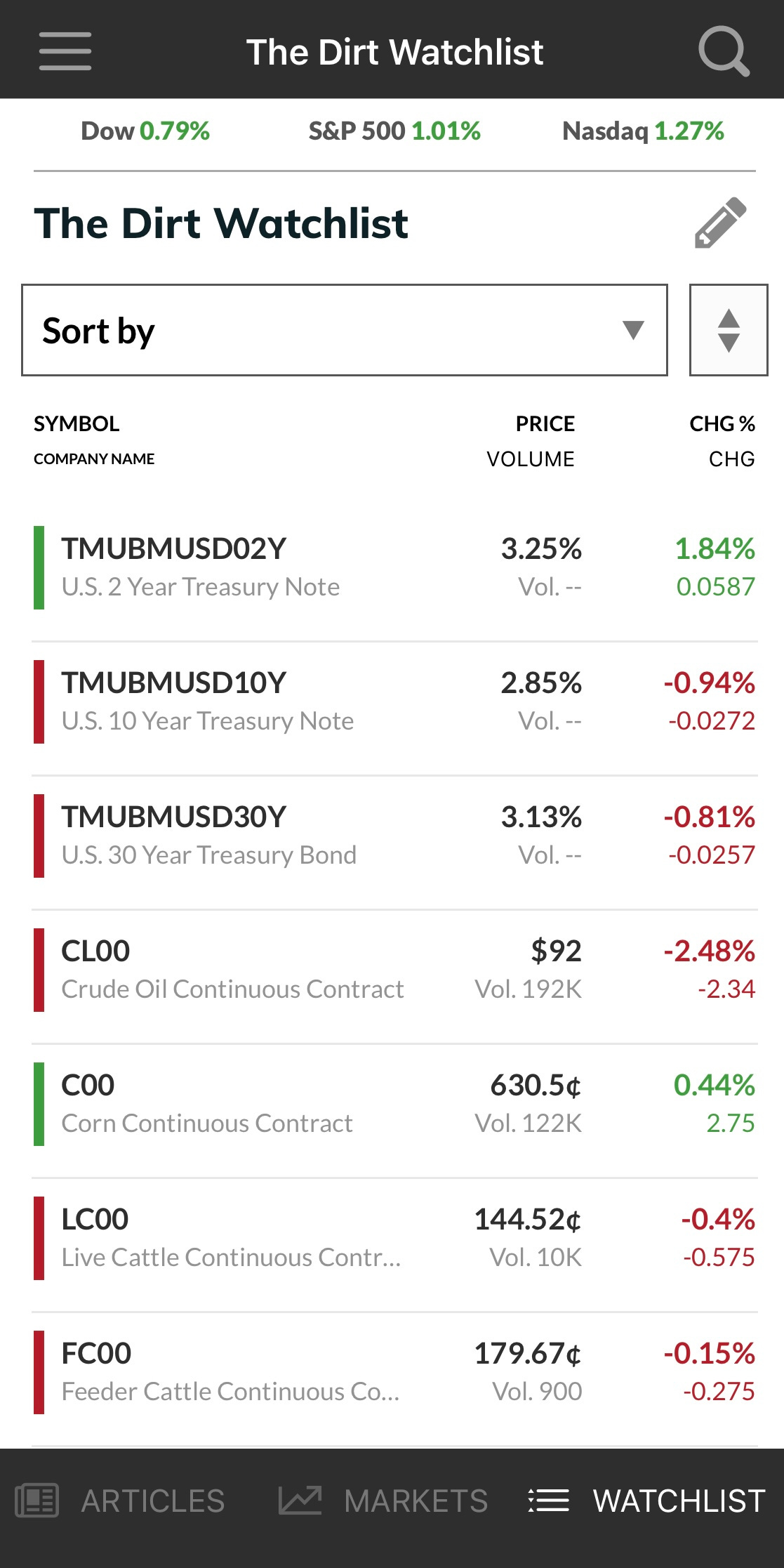
Task: Open the U.S. 10 Year Treasury Note row
Action: tap(394, 701)
